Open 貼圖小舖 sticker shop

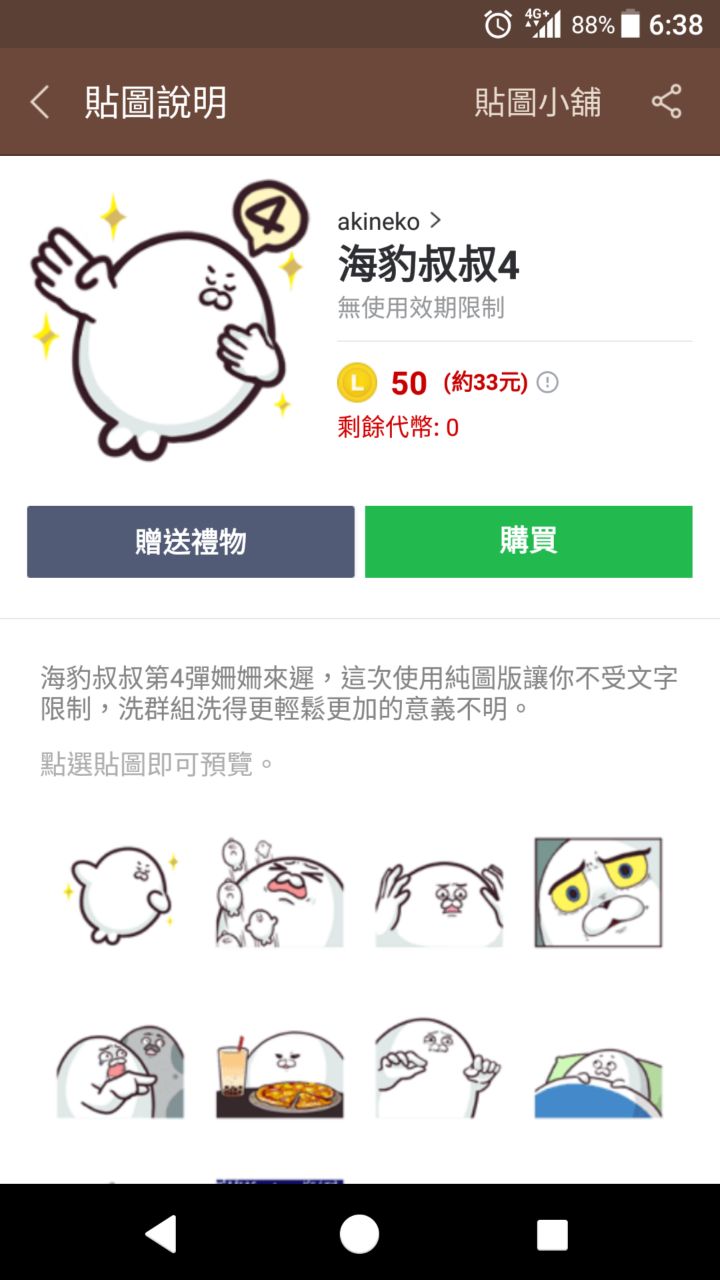537,102
